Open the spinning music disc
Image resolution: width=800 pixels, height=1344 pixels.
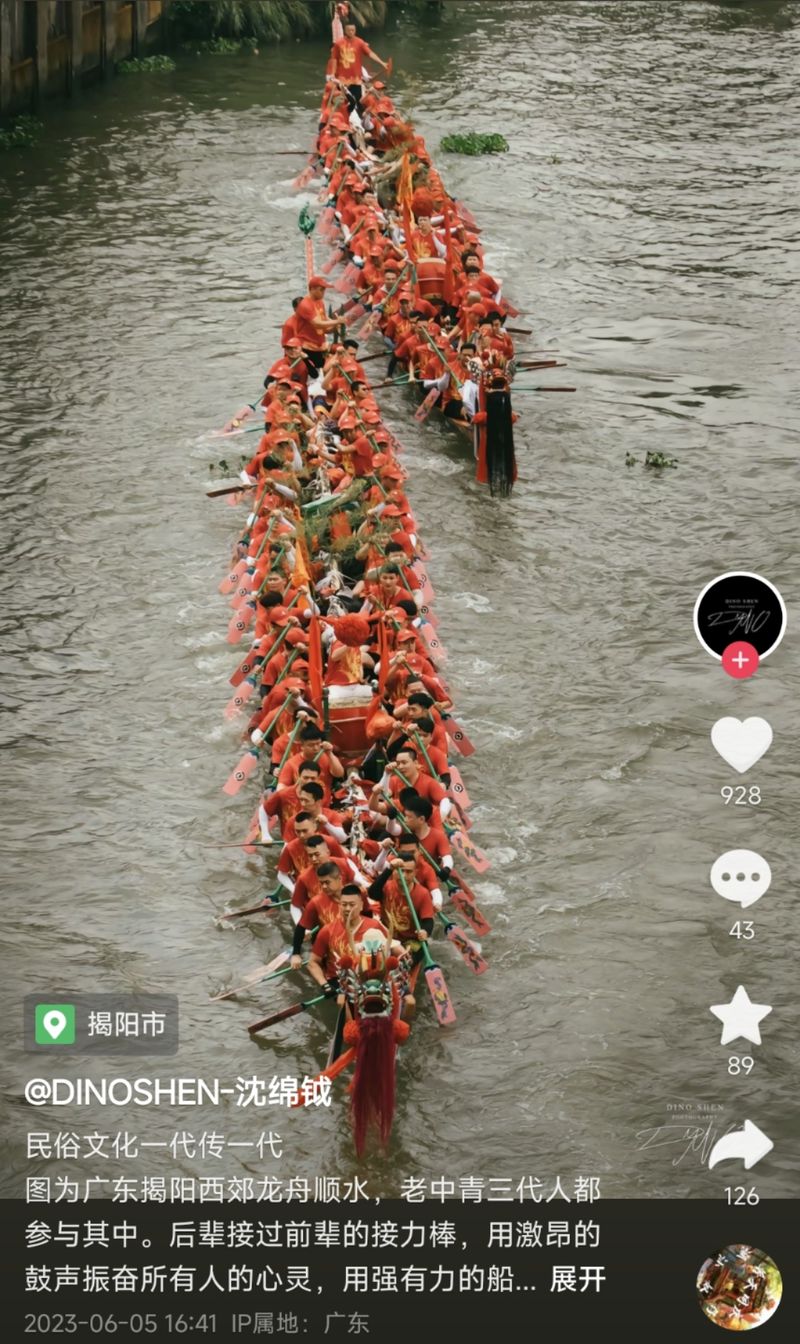pyautogui.click(x=739, y=1287)
